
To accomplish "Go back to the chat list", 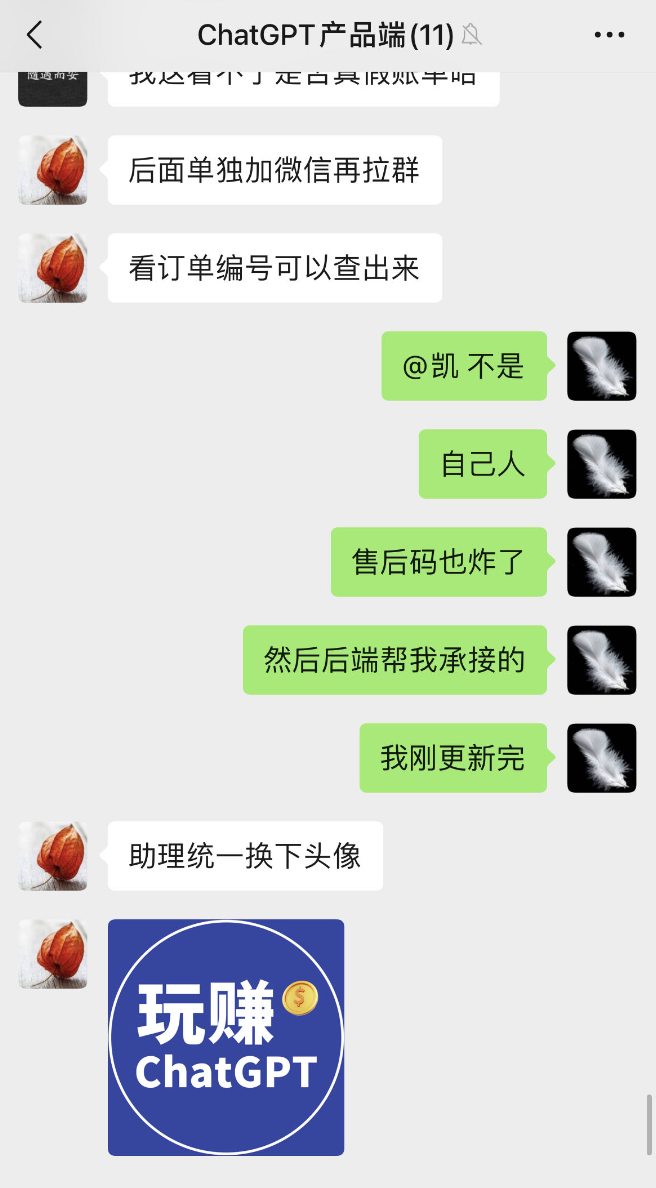I will pyautogui.click(x=35, y=36).
